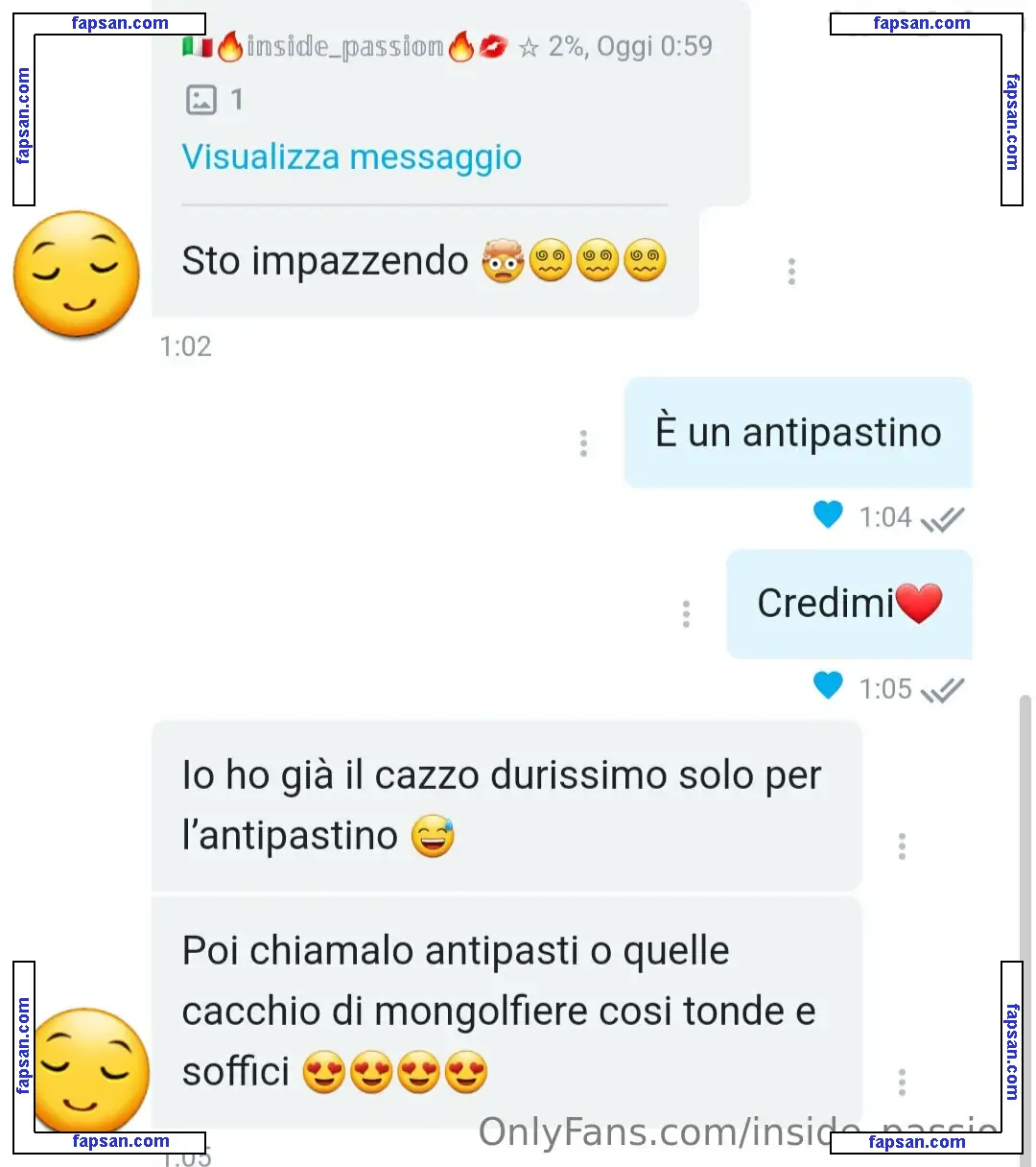
Task: Open options for the message starting "Poi chiamalo antipasti"
Action: [x=902, y=1082]
